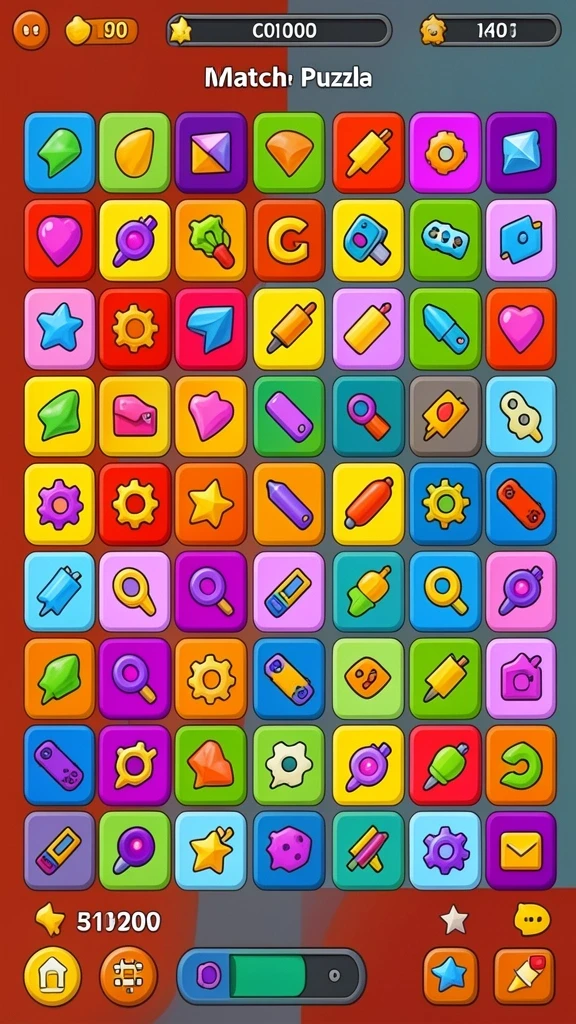Select the yellow letter G tile
This screenshot has width=576, height=1024.
289,241
